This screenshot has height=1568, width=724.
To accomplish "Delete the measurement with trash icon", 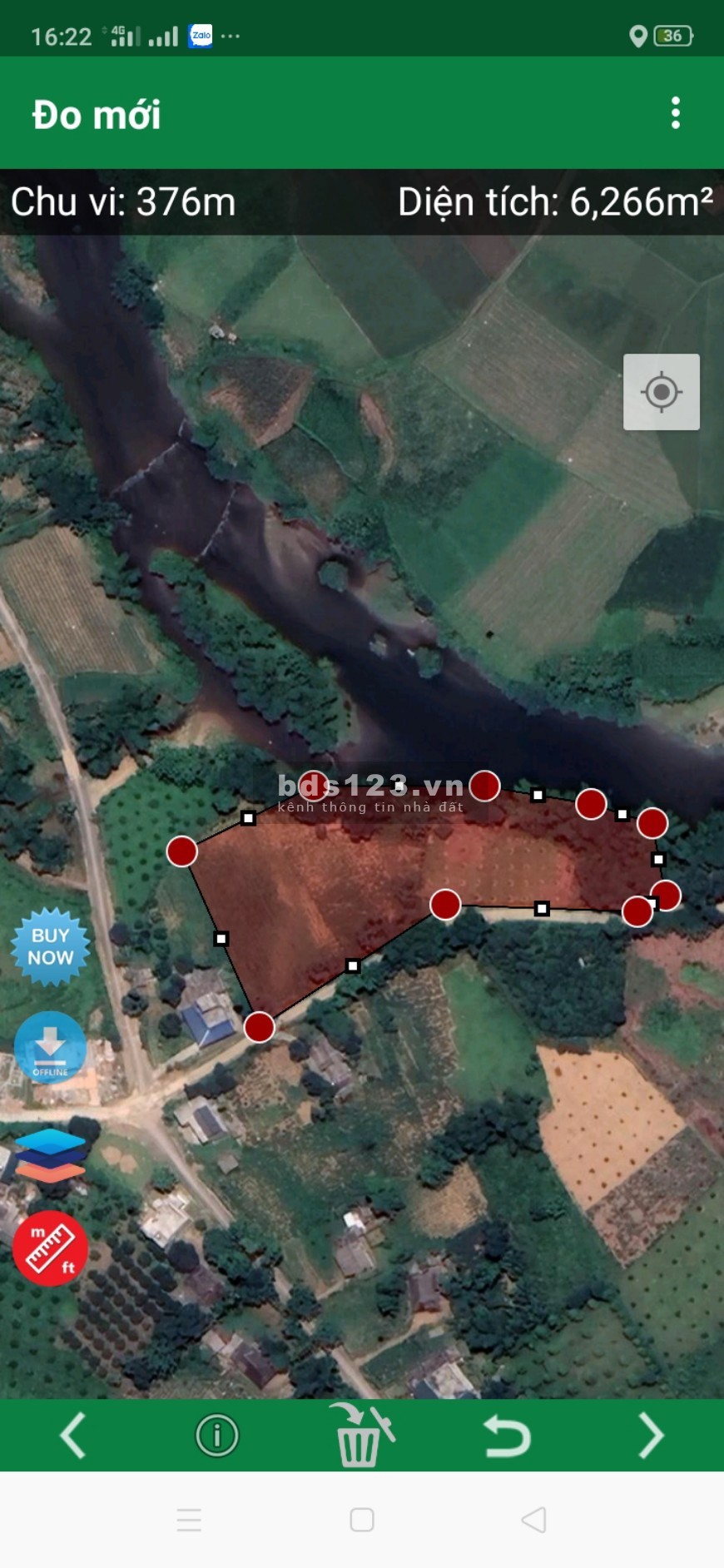I will pos(361,1436).
